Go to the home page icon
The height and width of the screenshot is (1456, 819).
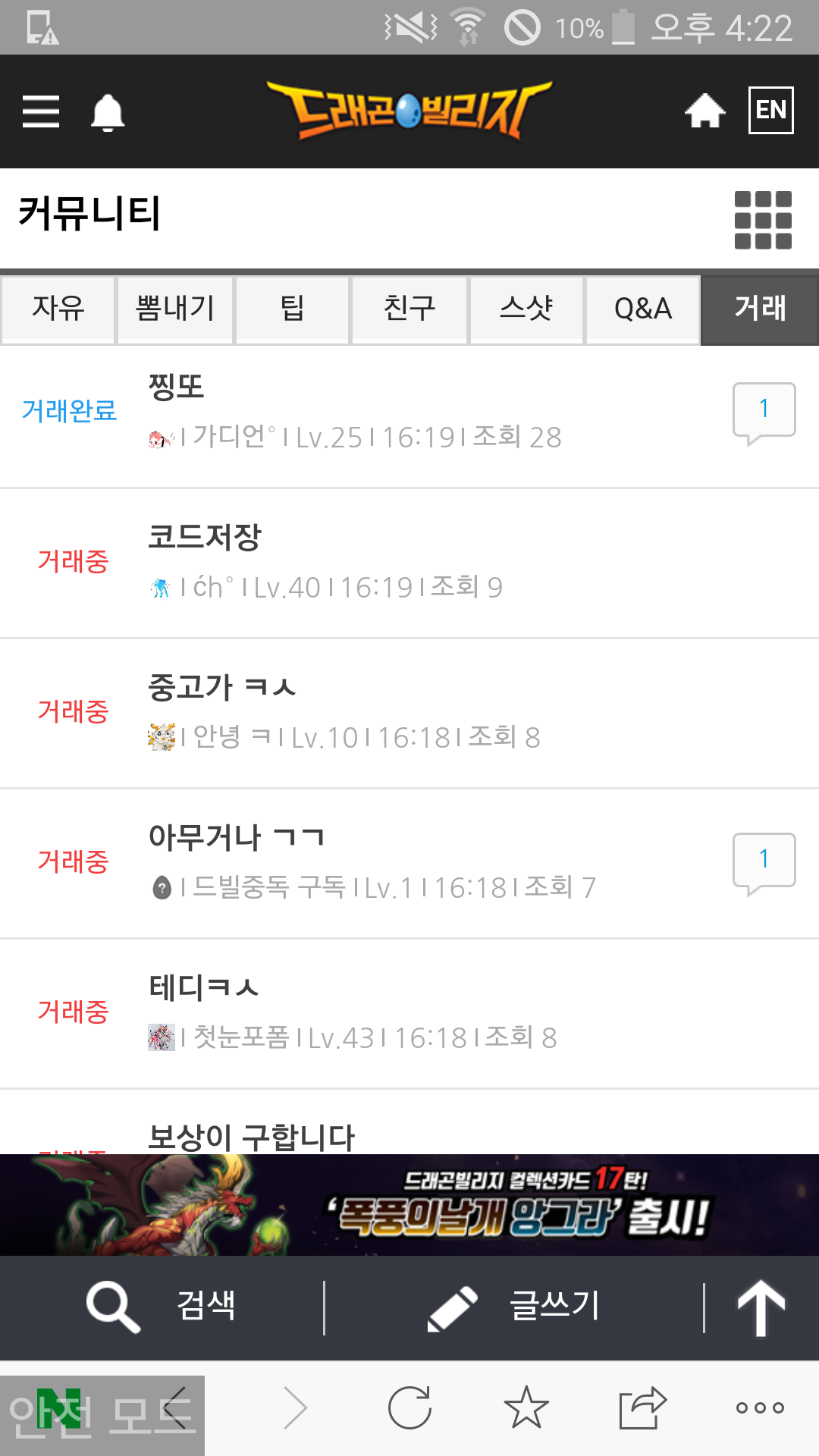tap(704, 111)
